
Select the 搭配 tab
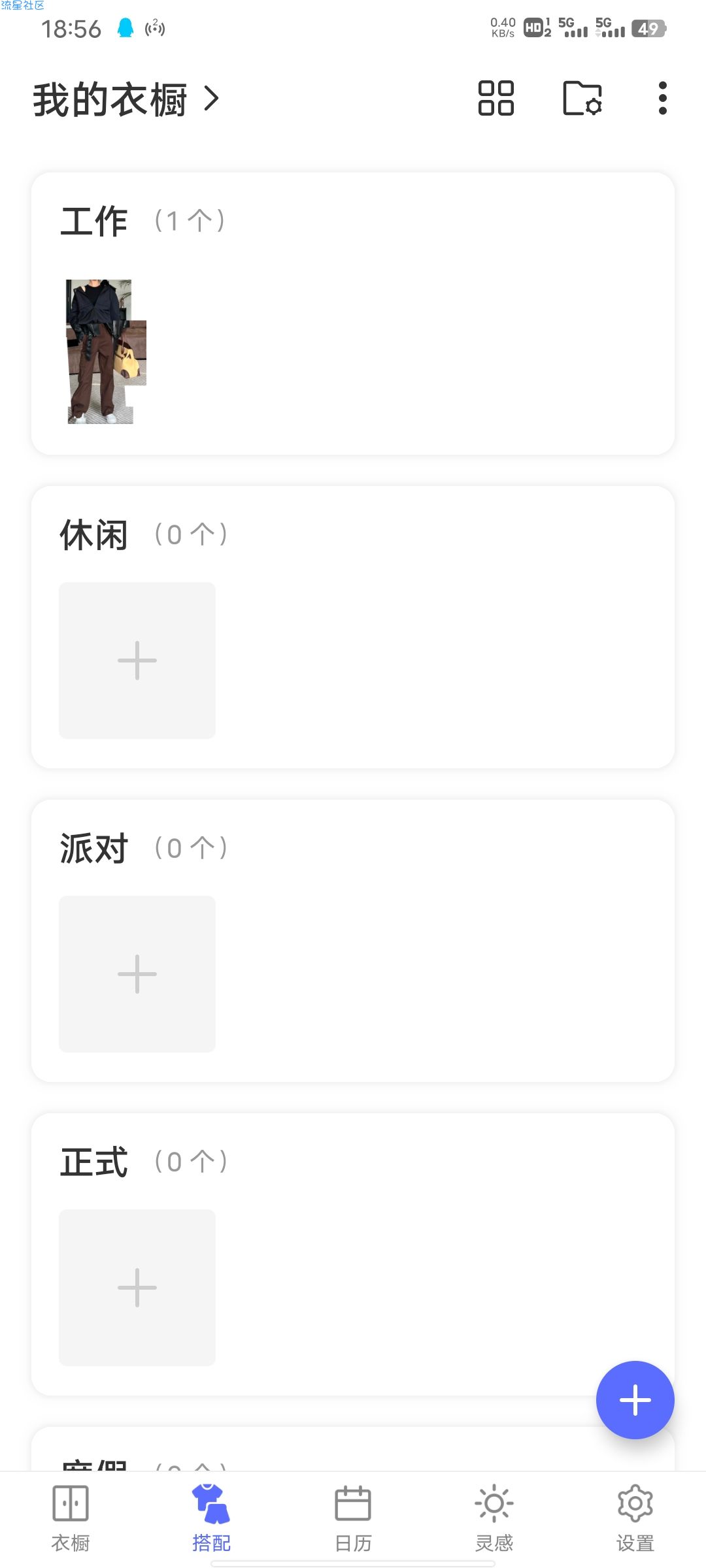(x=211, y=1518)
